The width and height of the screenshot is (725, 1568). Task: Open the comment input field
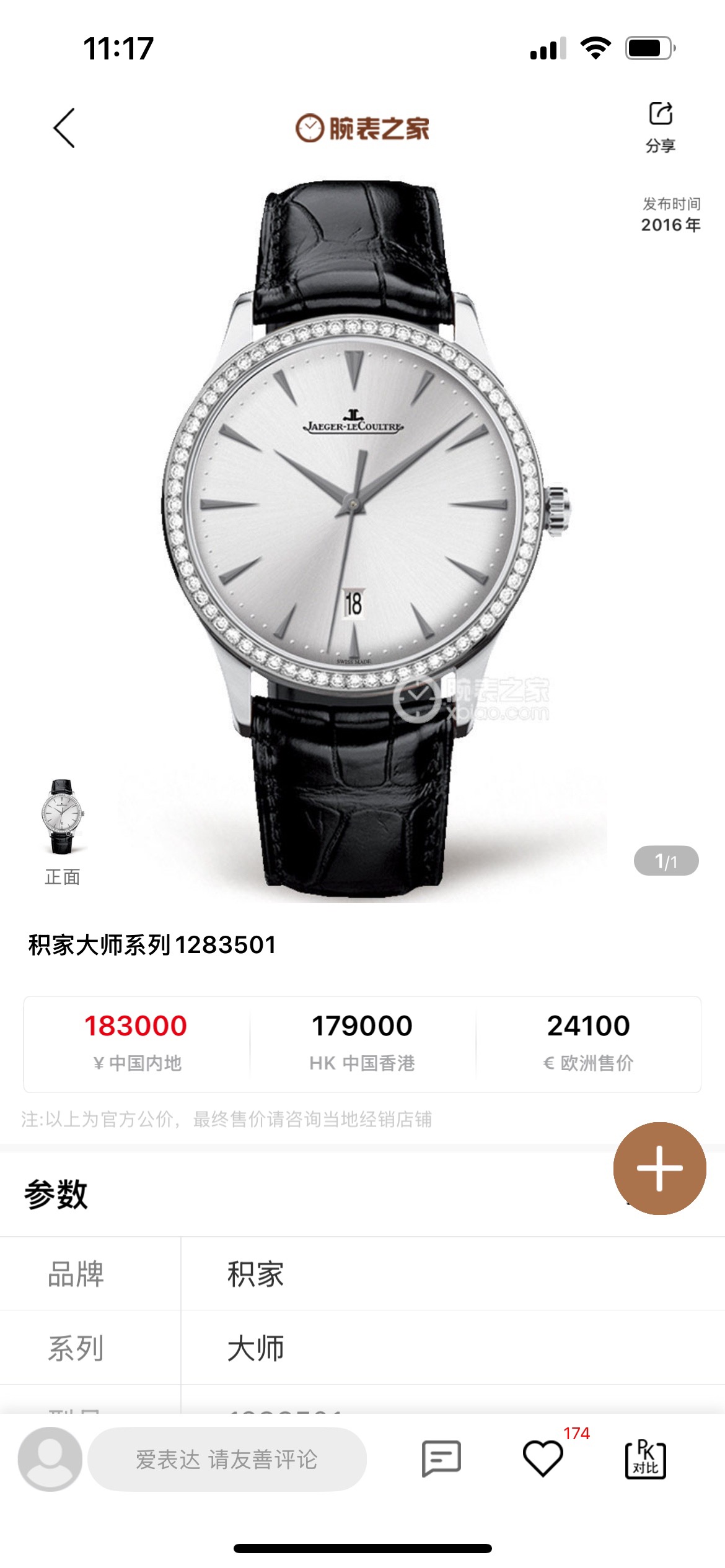tap(227, 1459)
